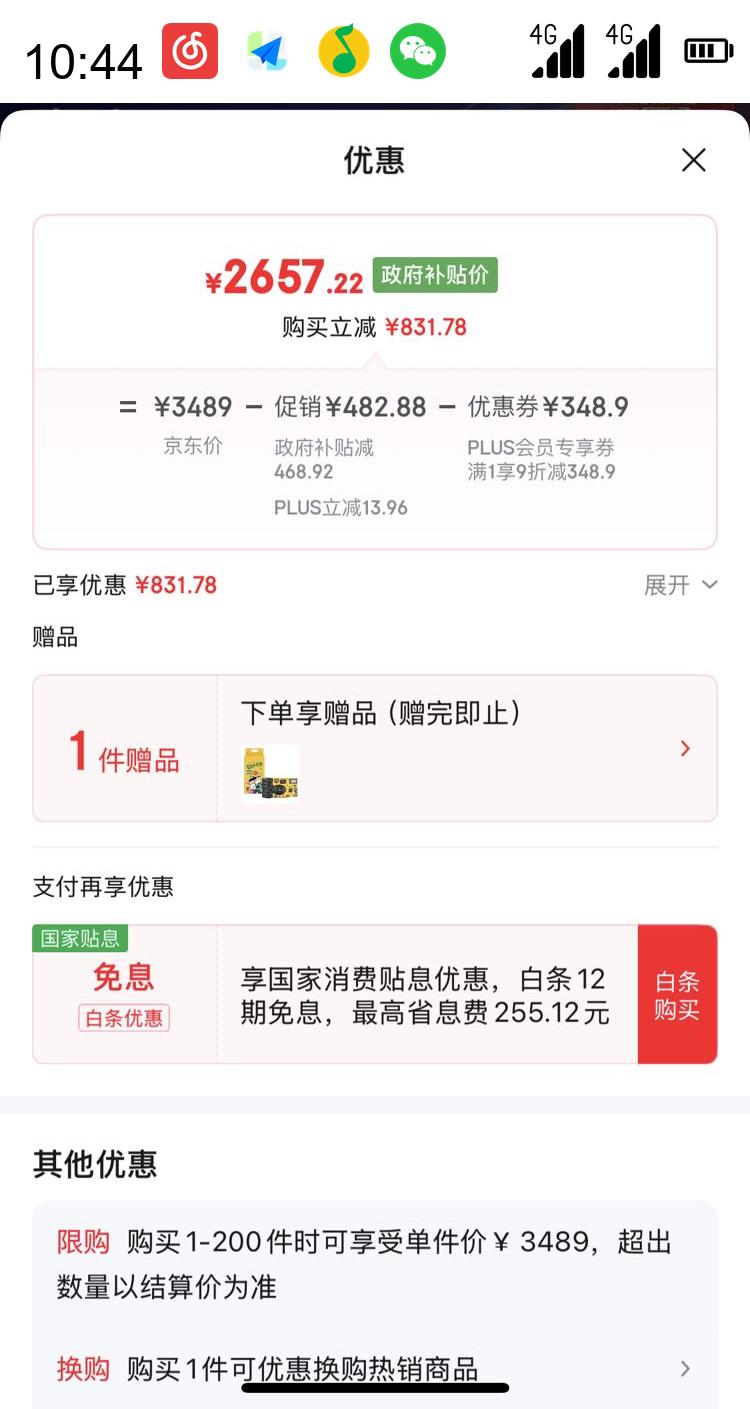This screenshot has height=1409, width=750.
Task: Expand the 换购 trade-in offer chevron
Action: (685, 1368)
